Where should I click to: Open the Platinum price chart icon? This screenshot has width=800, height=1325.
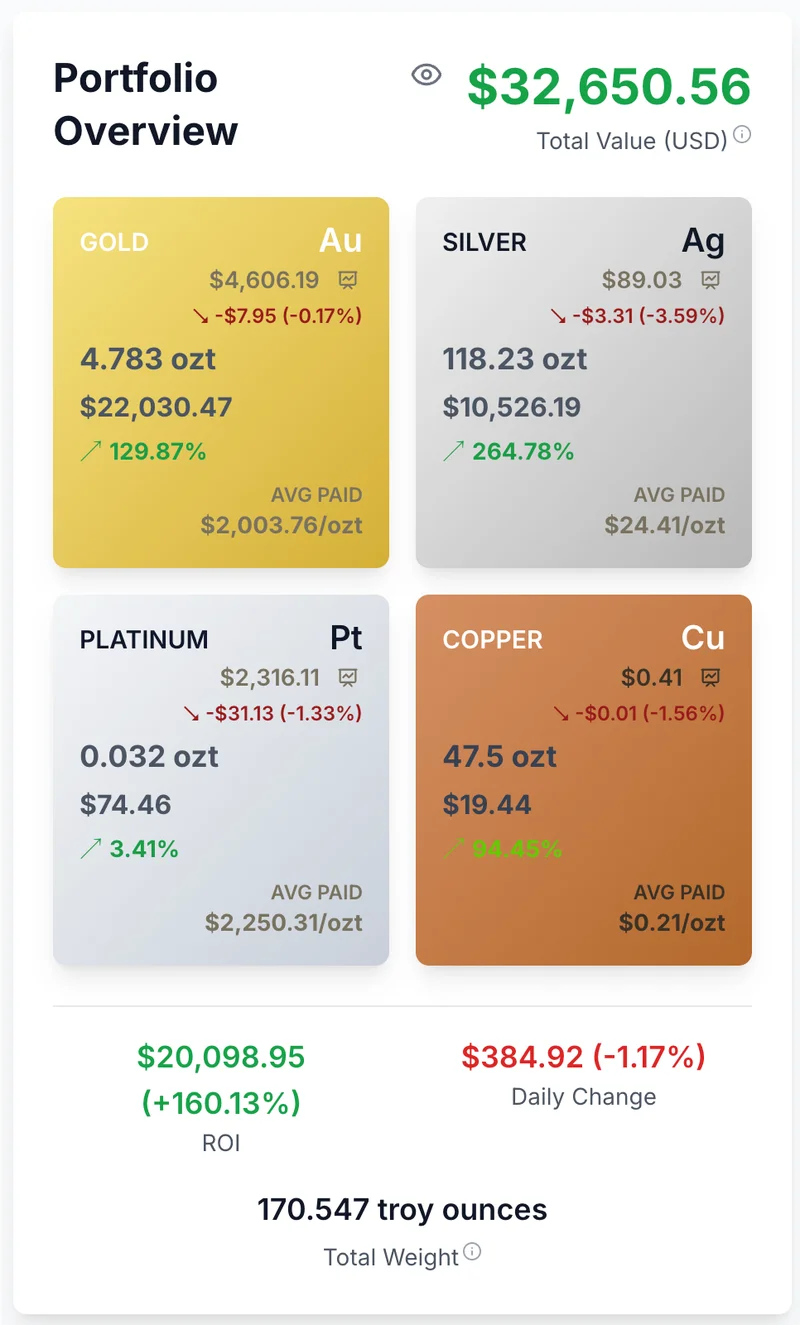(x=349, y=678)
